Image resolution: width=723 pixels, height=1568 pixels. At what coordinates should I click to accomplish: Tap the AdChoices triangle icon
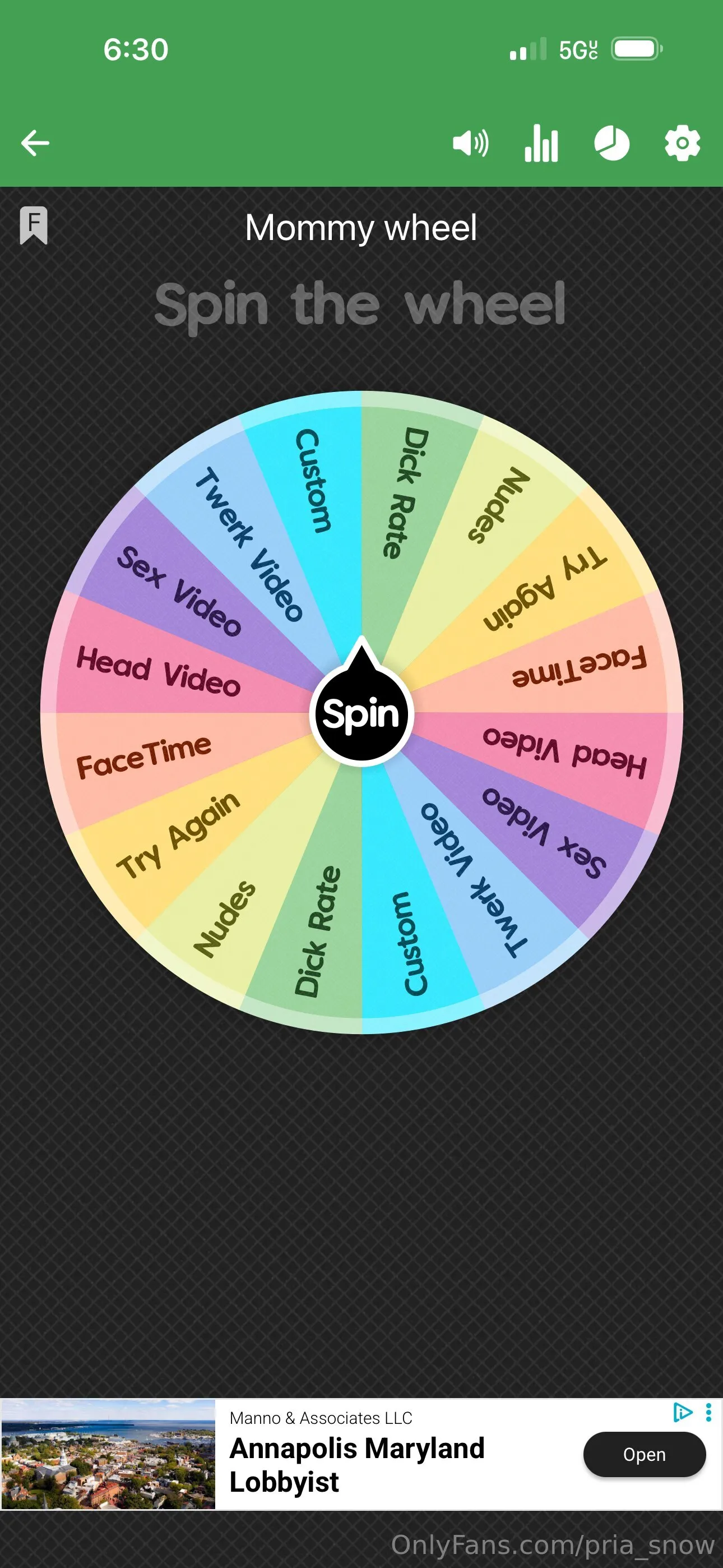[682, 1412]
